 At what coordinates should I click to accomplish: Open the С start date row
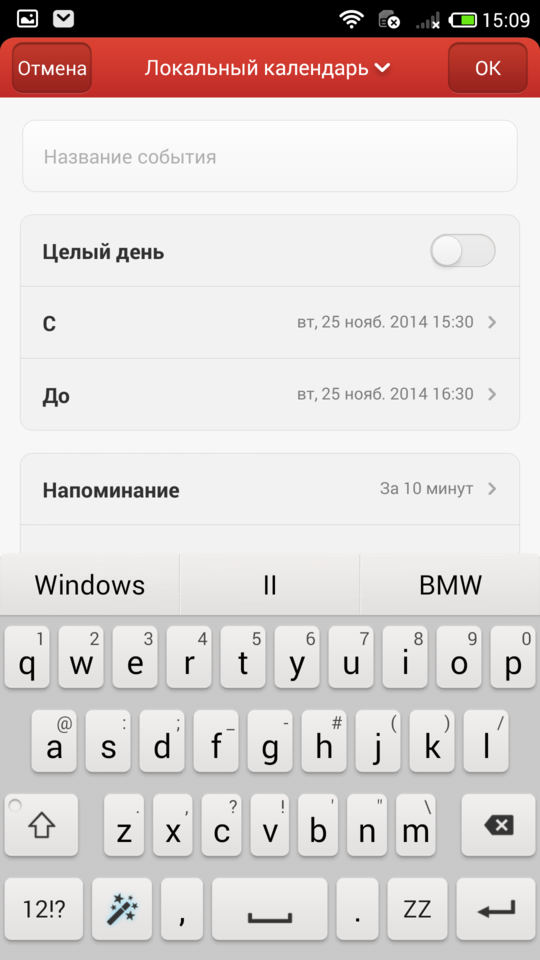(270, 323)
